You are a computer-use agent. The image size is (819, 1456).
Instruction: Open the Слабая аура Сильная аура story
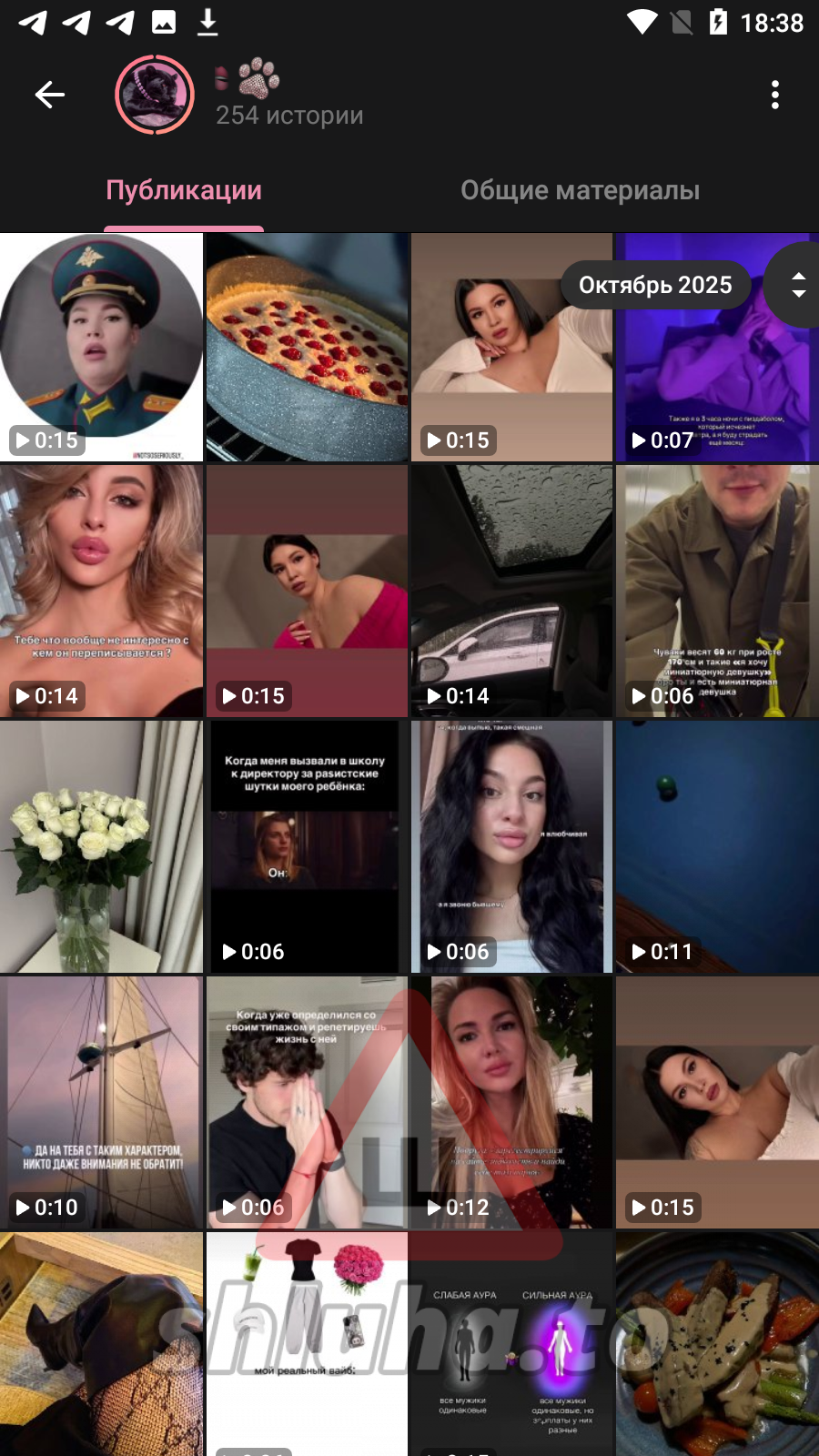[x=511, y=1347]
